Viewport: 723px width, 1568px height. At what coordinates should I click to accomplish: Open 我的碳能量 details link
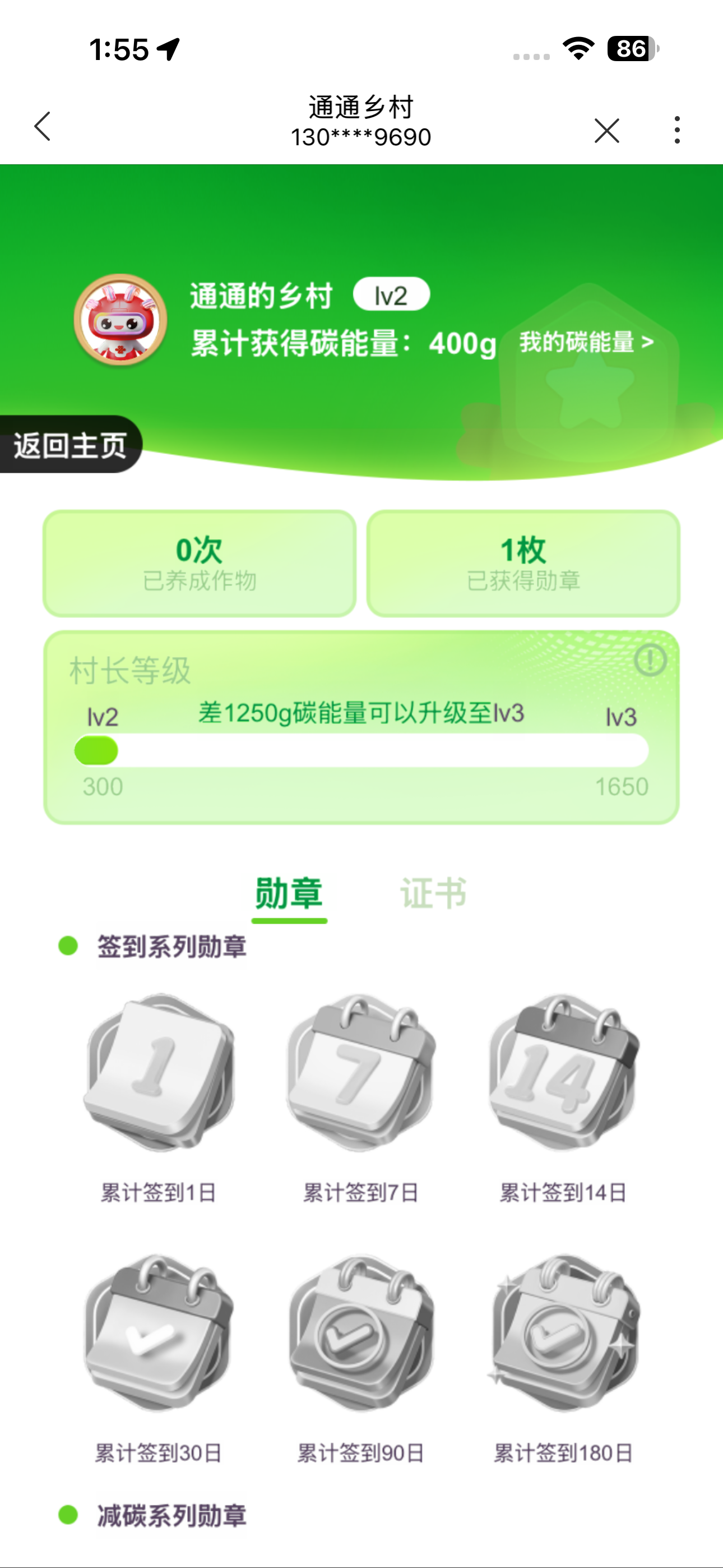[587, 342]
